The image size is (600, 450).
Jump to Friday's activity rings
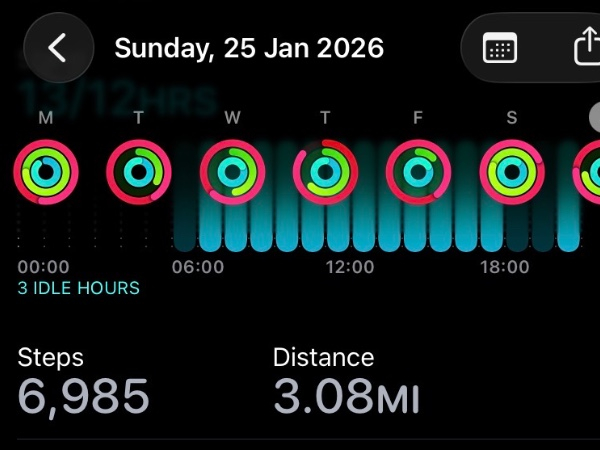(418, 172)
